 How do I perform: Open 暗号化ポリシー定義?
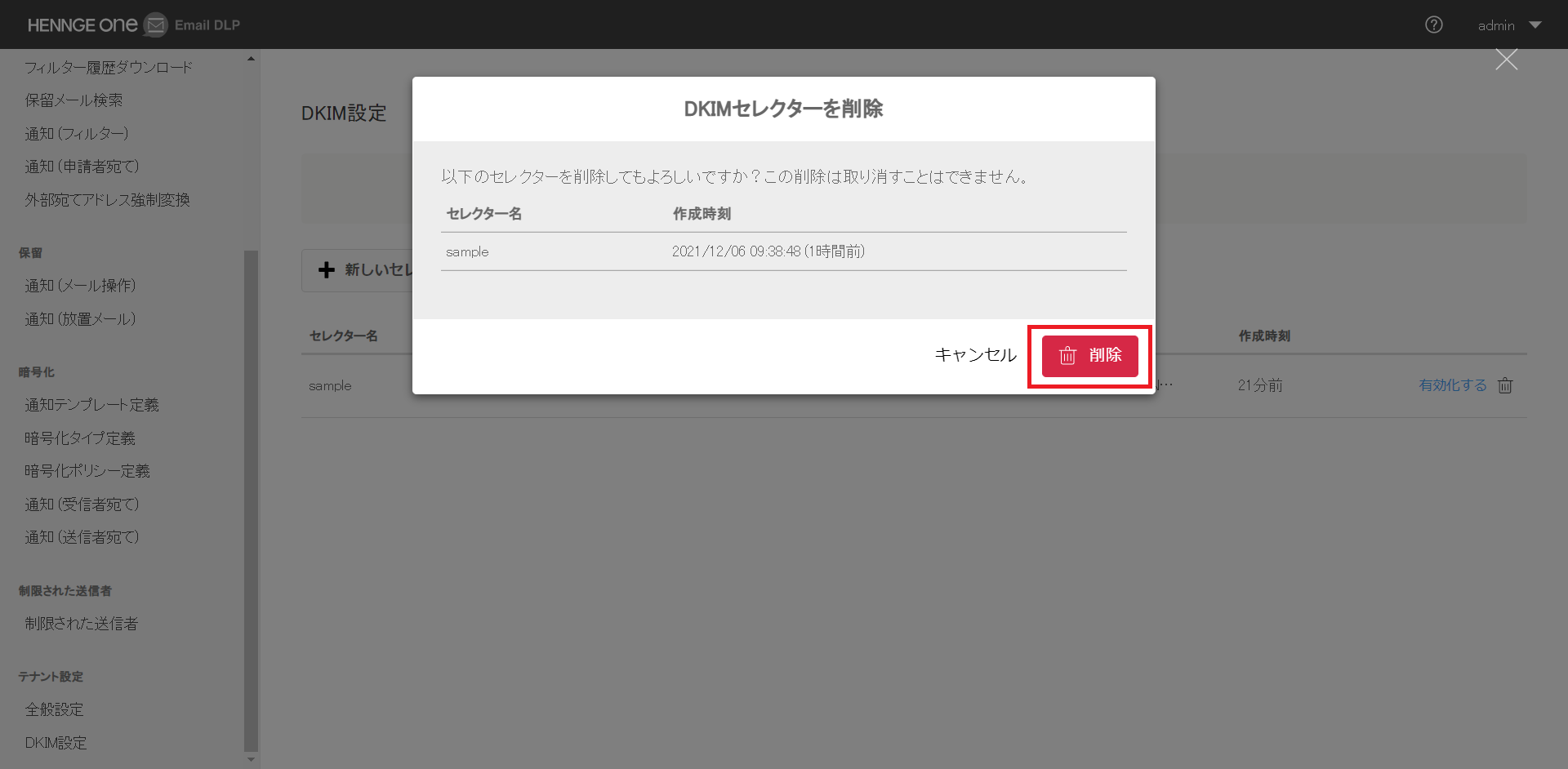click(x=87, y=471)
